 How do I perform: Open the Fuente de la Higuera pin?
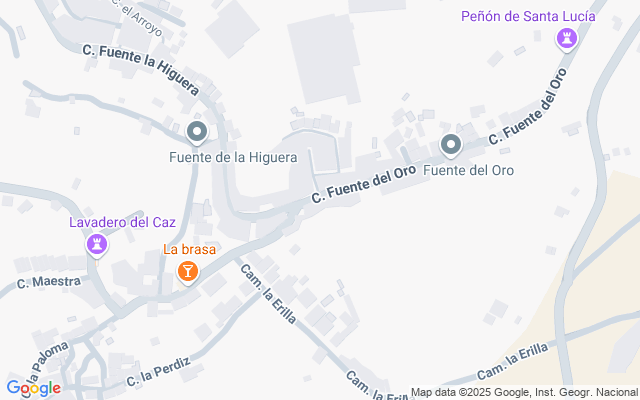point(197,132)
